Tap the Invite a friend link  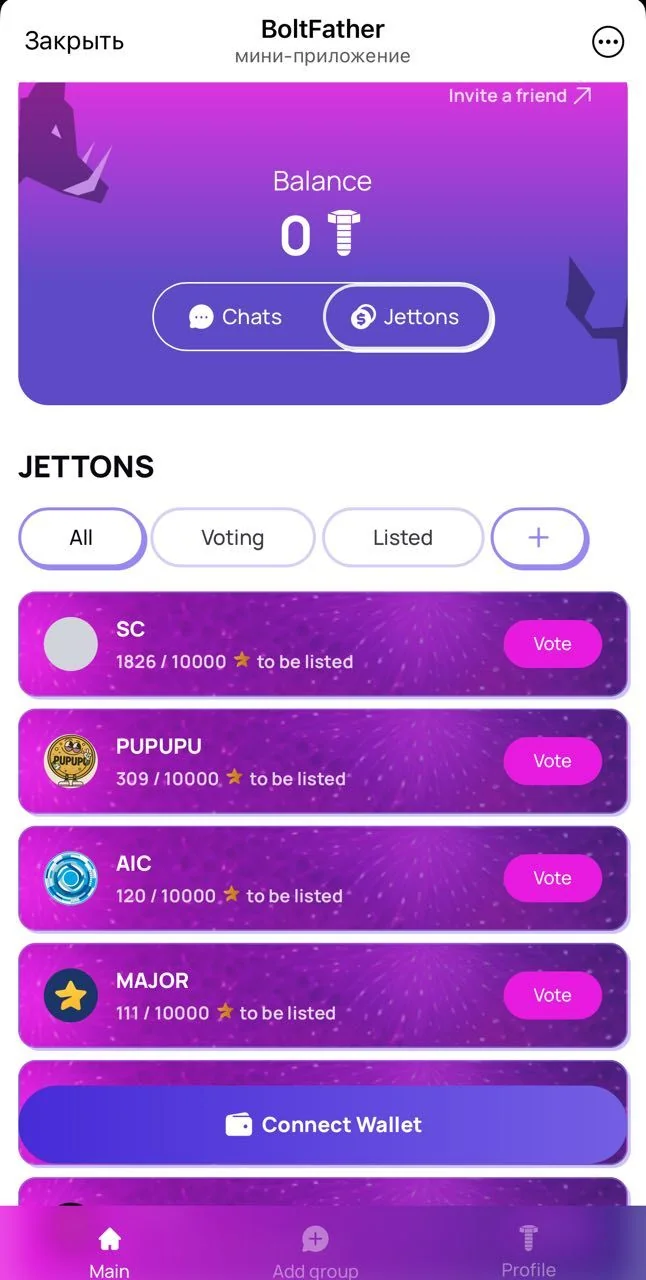coord(520,96)
